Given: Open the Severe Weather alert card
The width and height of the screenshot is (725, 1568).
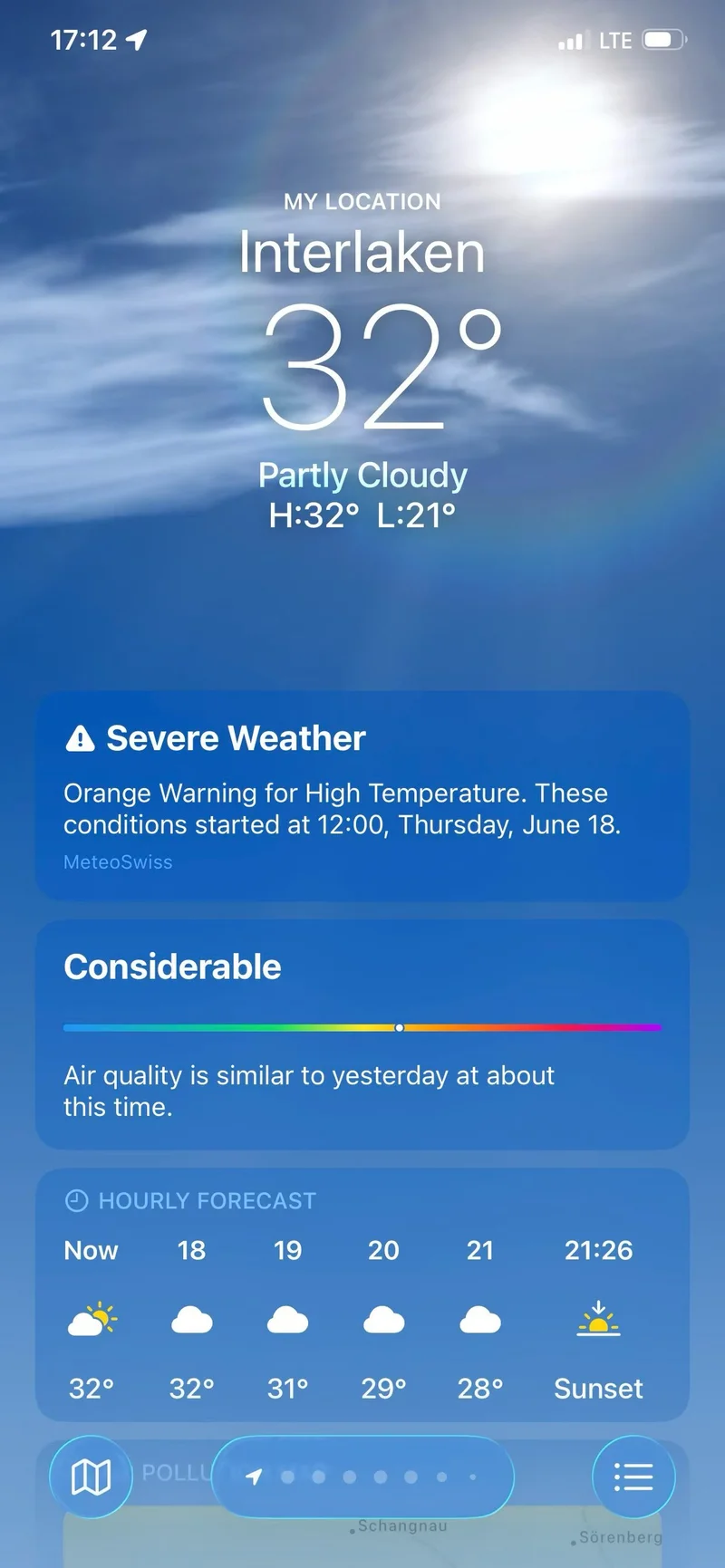Looking at the screenshot, I should 362,796.
